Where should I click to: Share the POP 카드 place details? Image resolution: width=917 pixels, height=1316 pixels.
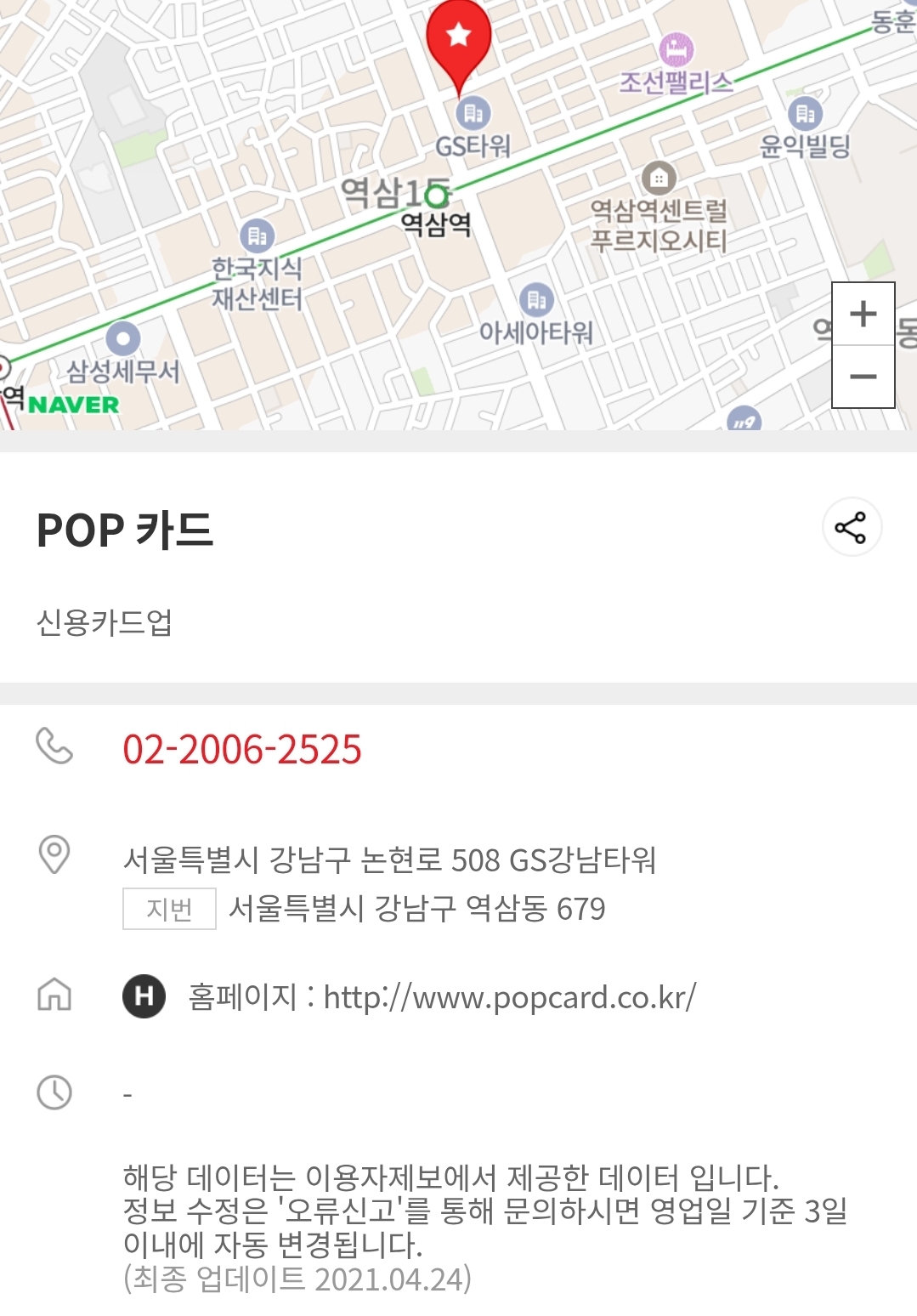pyautogui.click(x=851, y=527)
